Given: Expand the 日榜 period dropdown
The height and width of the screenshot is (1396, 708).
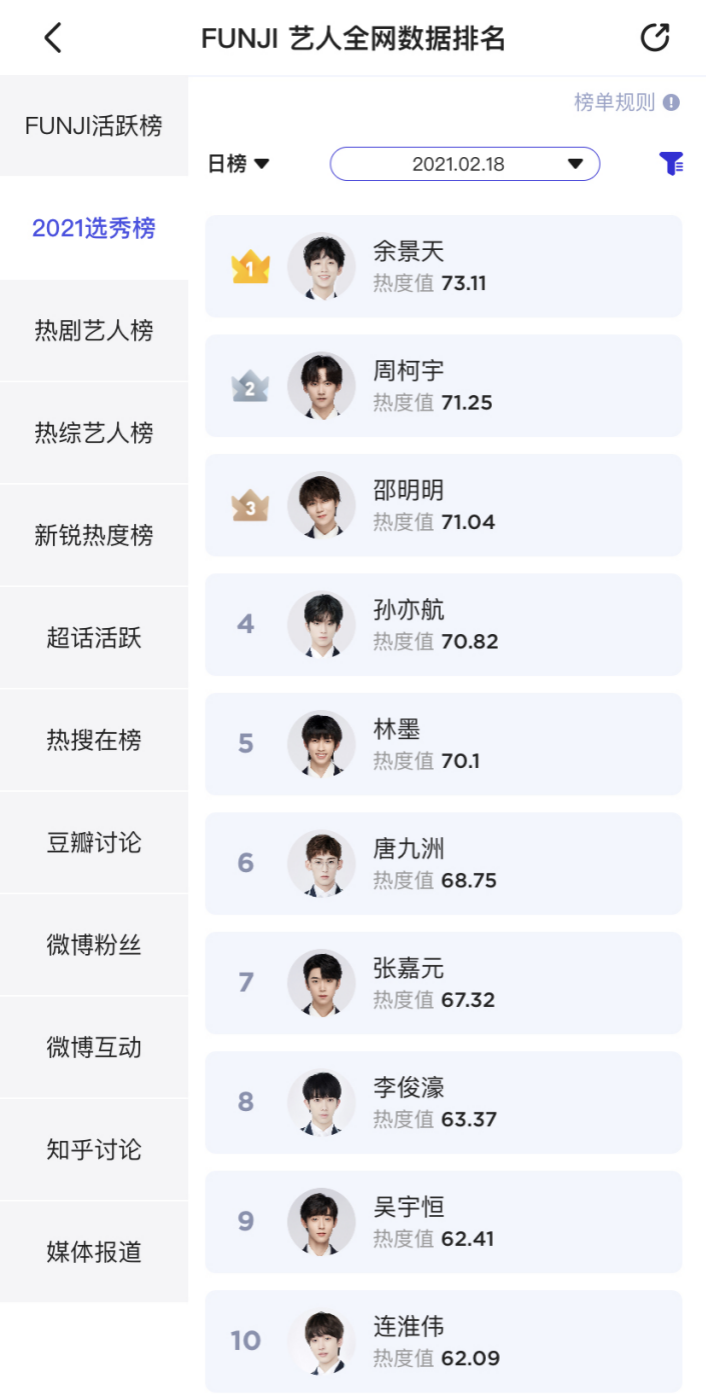Looking at the screenshot, I should (239, 164).
